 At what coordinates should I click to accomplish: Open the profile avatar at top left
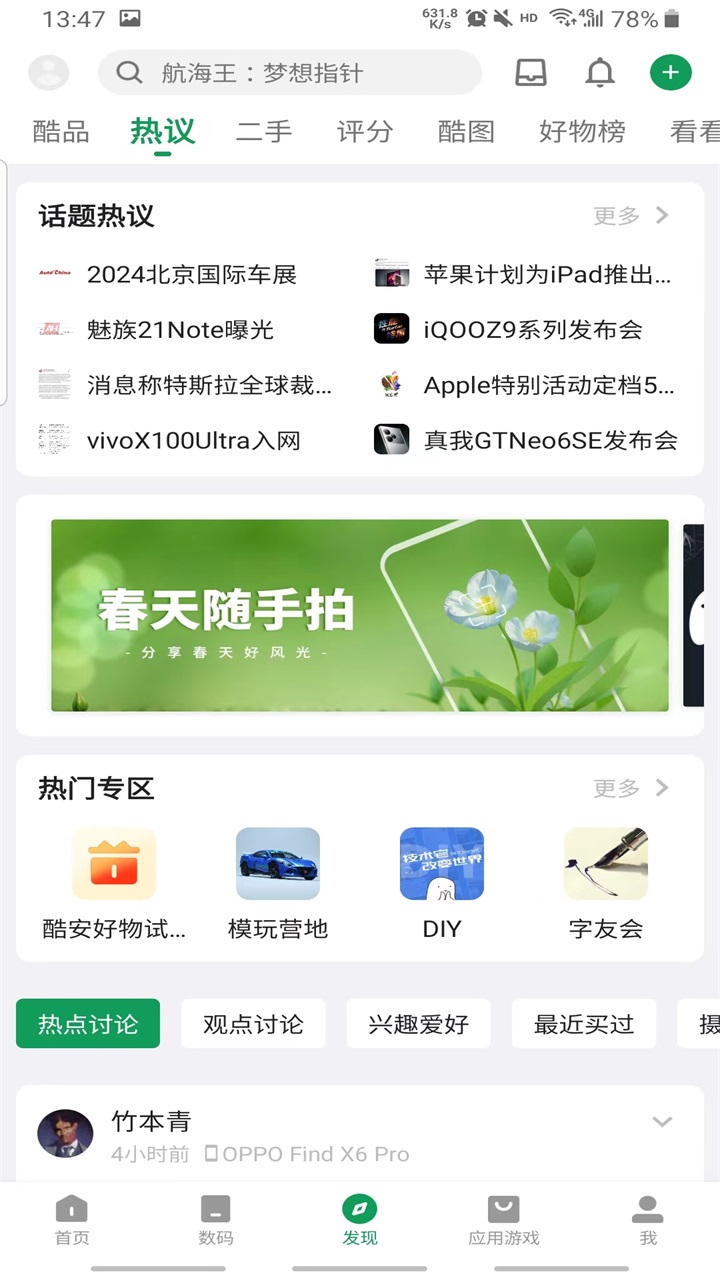[48, 72]
